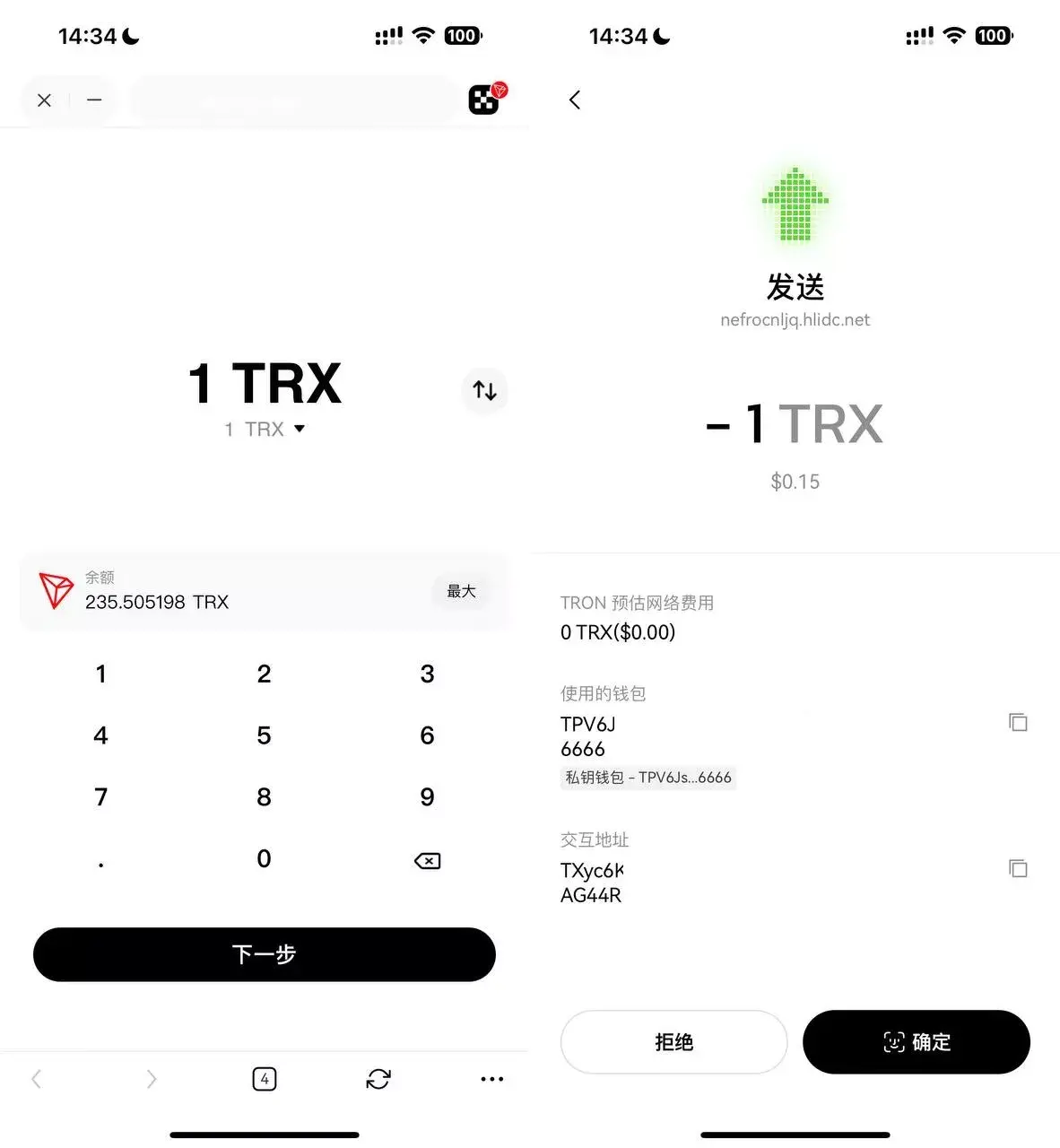Screen dimensions: 1060x1148
Task: Copy the 交互地址 address
Action: coord(1018,868)
